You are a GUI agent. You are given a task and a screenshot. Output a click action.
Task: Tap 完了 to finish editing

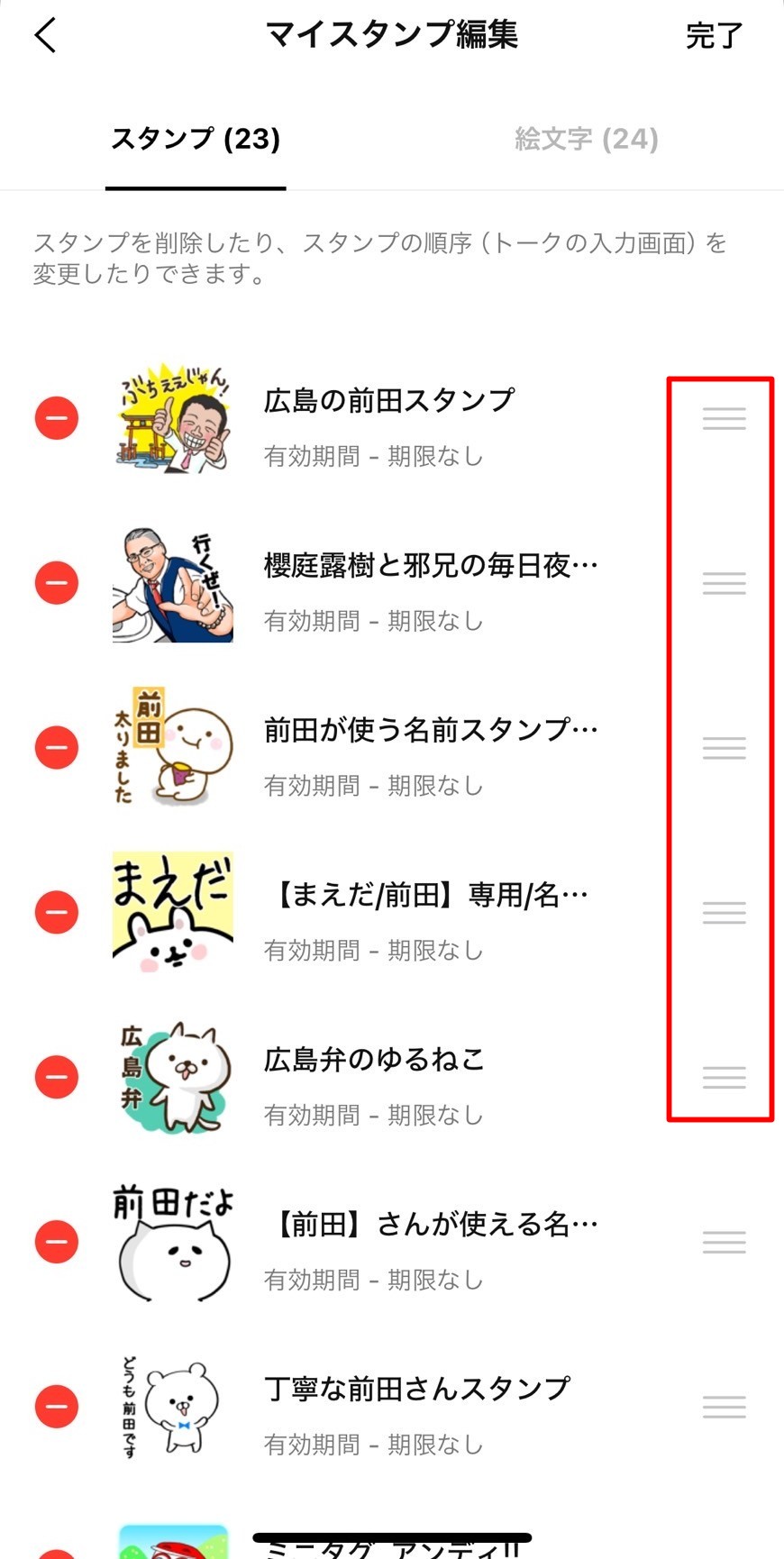point(714,36)
